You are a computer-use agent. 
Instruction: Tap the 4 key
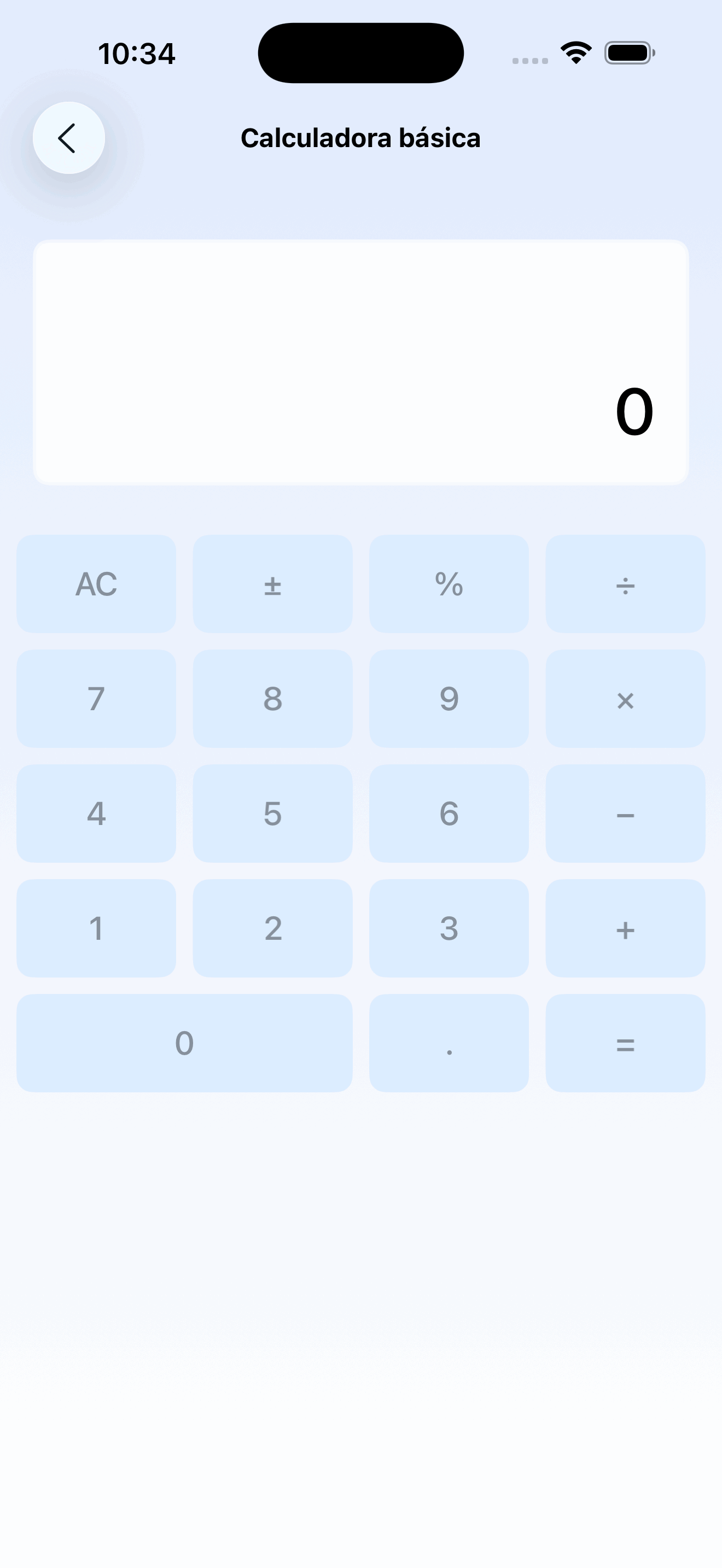tap(96, 813)
